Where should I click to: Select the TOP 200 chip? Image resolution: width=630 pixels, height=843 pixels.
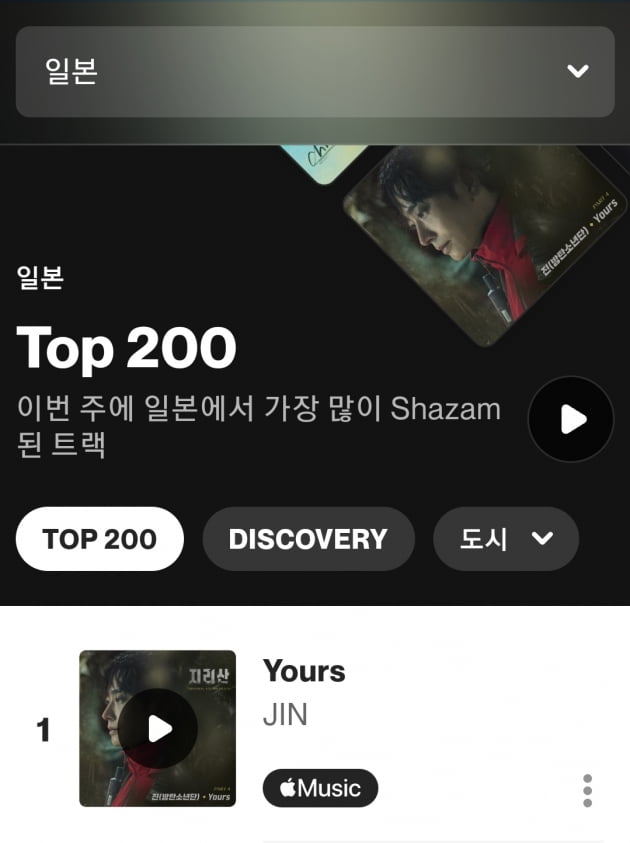100,539
